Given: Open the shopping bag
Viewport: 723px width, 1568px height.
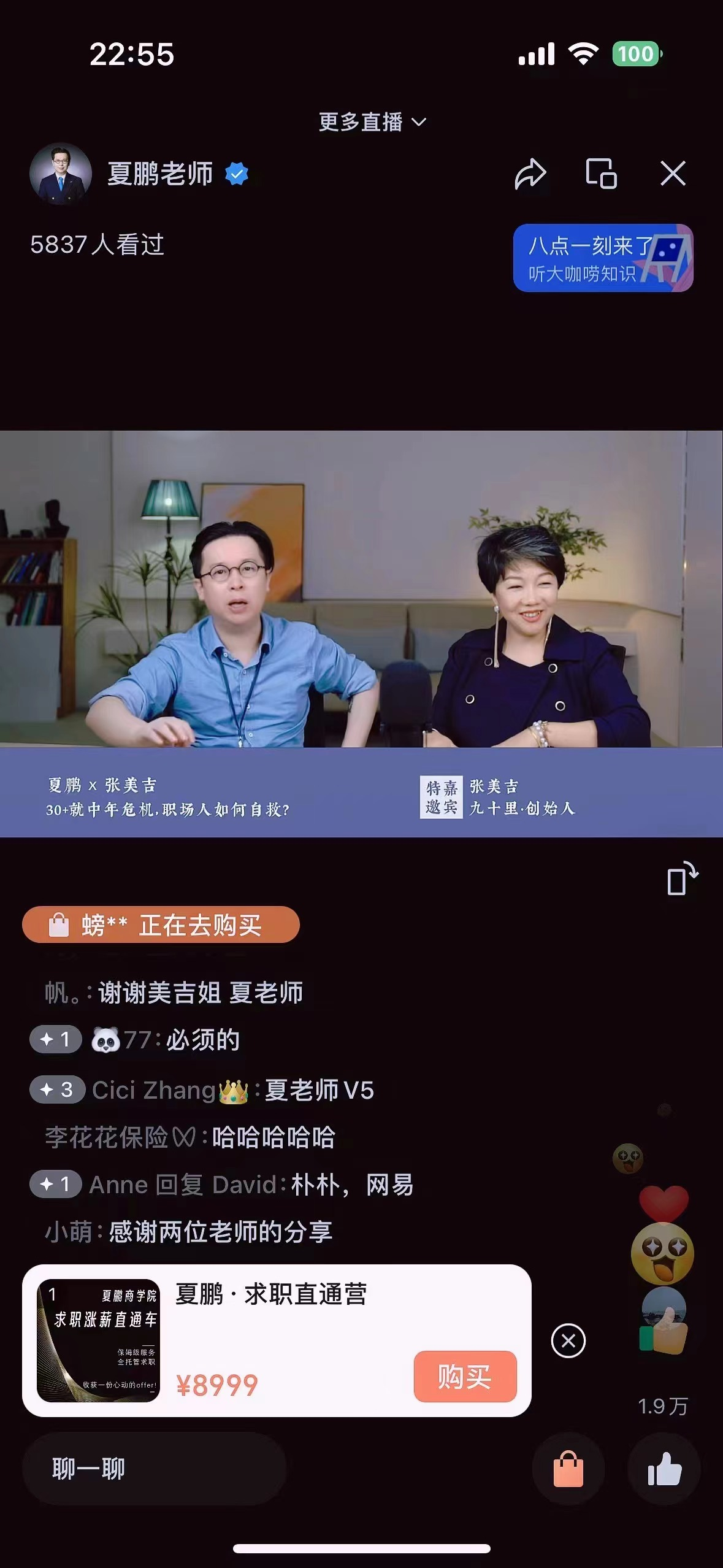Looking at the screenshot, I should 568,1469.
